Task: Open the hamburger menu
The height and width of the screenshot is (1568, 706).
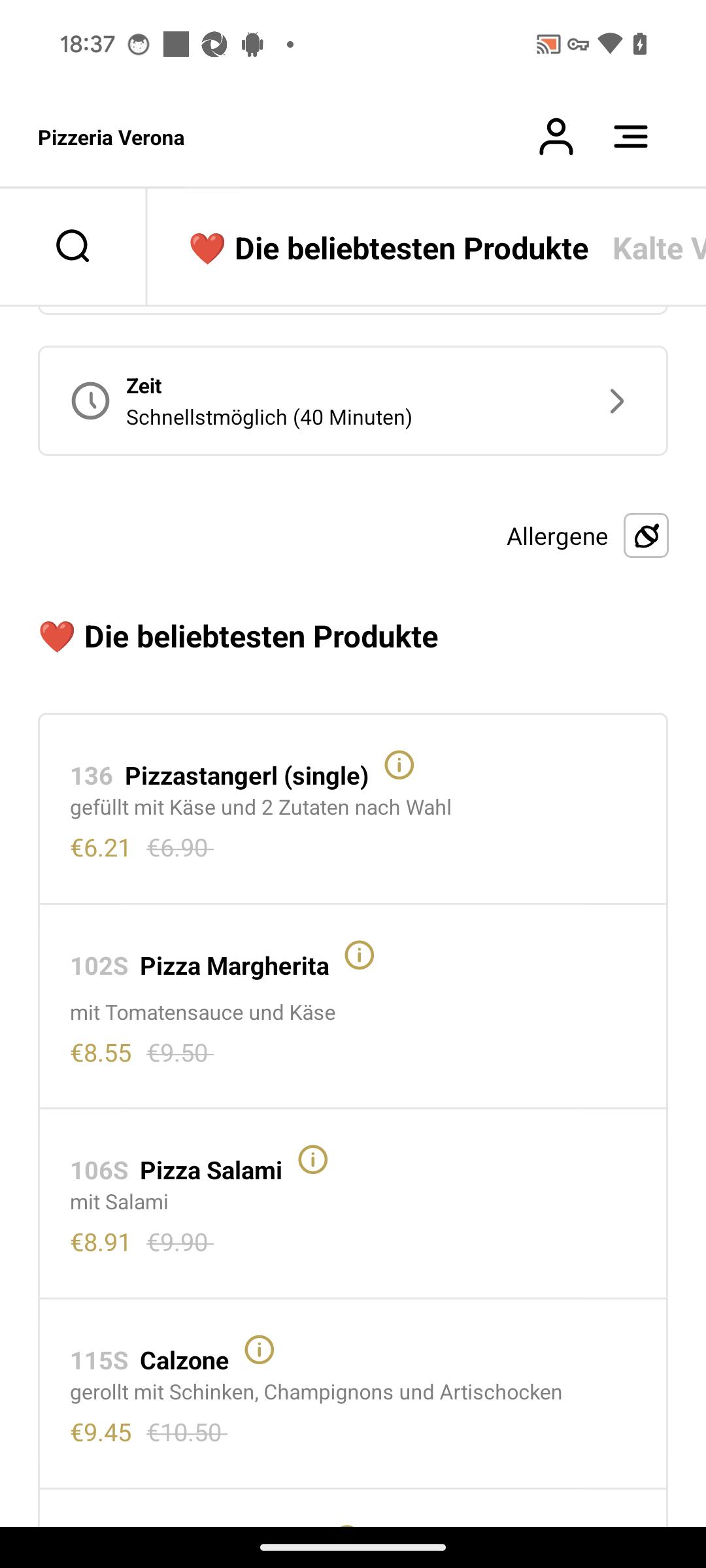Action: [631, 137]
